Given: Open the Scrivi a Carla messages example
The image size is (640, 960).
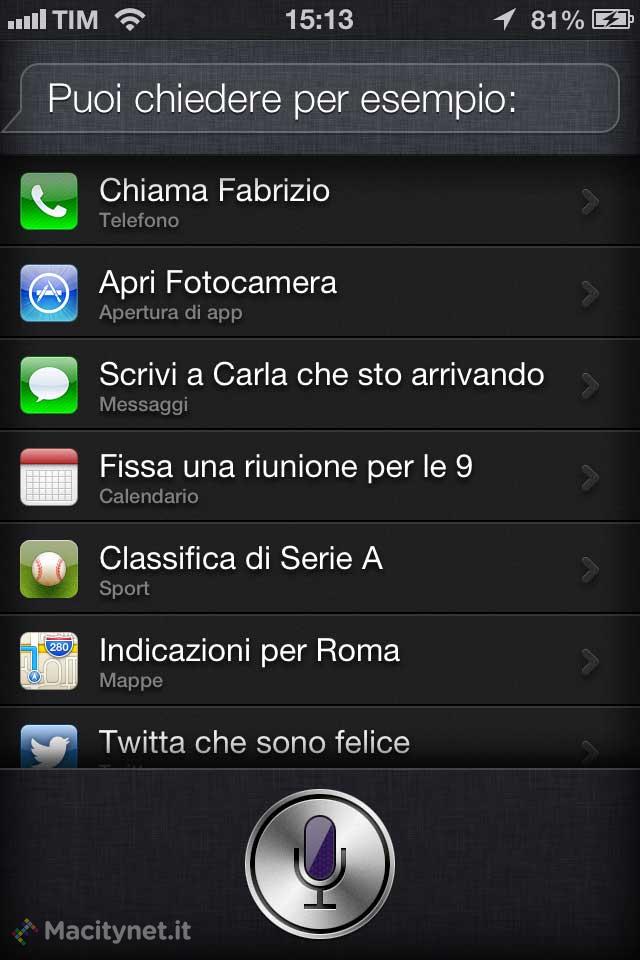Looking at the screenshot, I should pos(320,385).
